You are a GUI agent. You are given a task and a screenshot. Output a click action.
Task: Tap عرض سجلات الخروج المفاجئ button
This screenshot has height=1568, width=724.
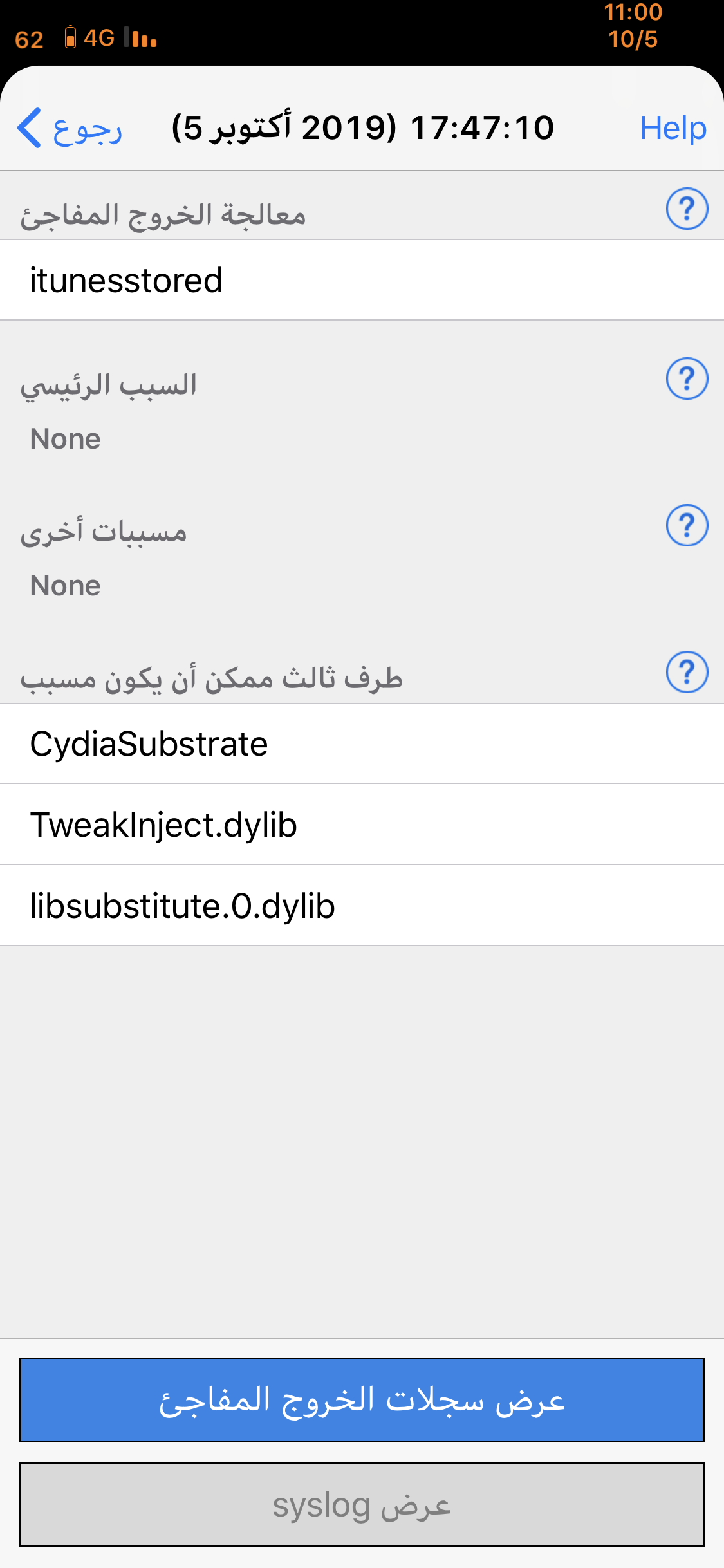(x=362, y=1400)
